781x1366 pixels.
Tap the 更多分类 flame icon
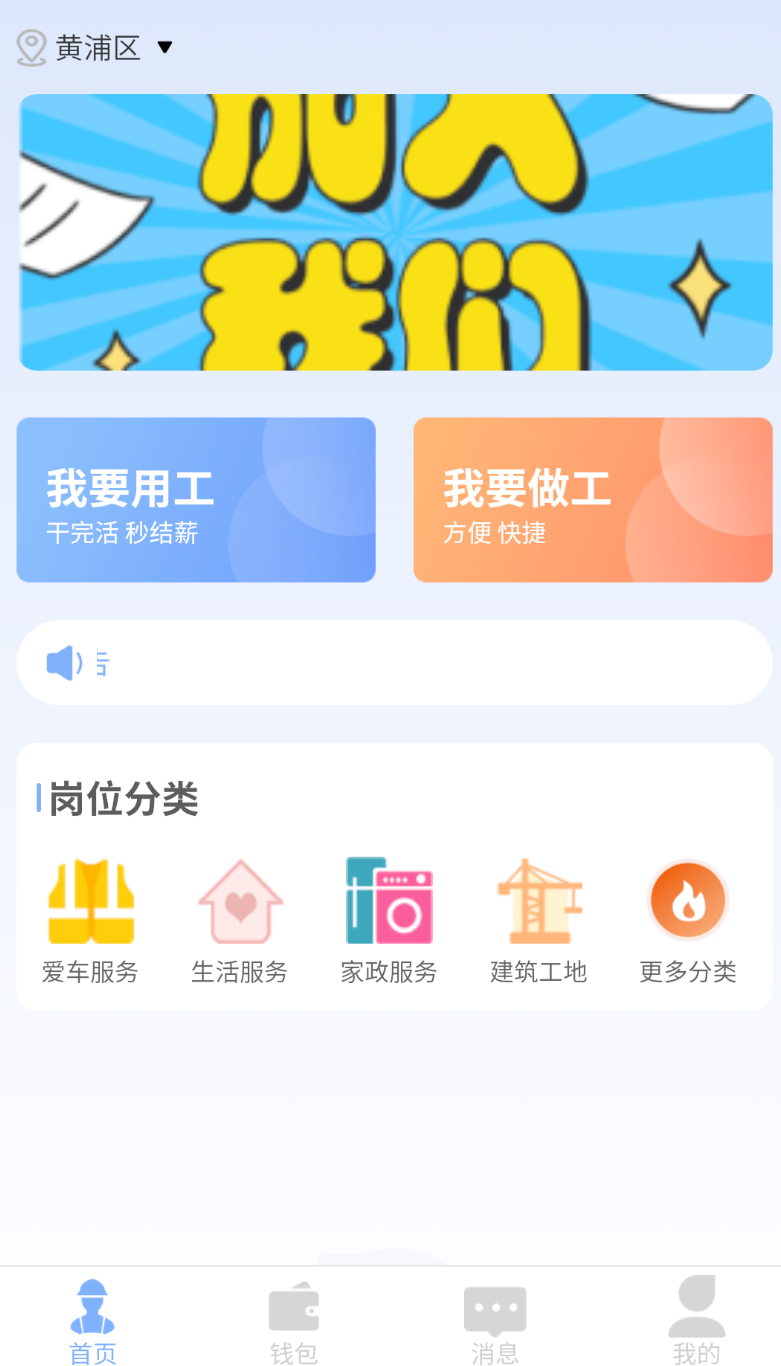coord(687,899)
